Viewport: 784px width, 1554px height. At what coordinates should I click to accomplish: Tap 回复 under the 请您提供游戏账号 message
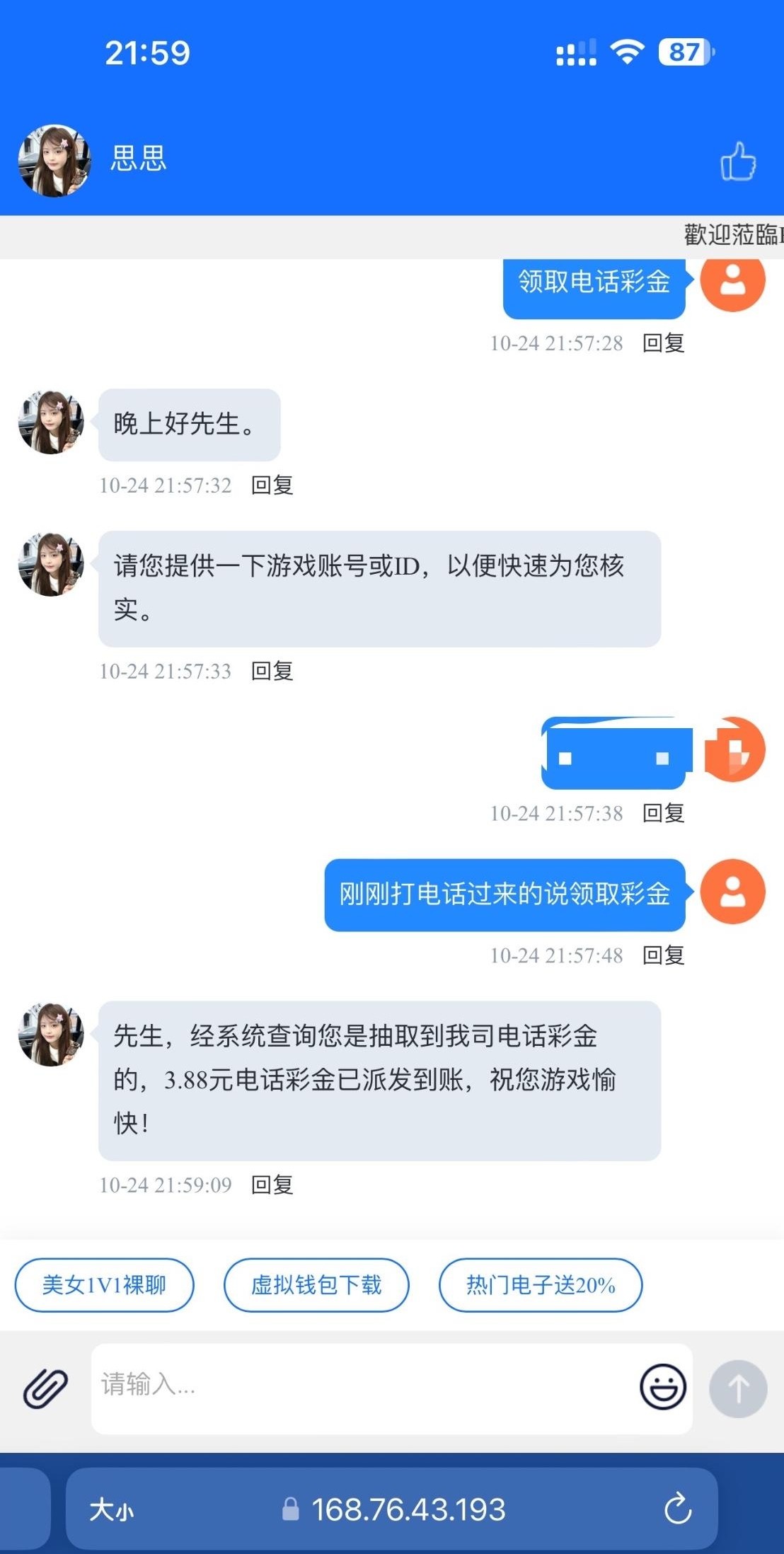pos(272,671)
